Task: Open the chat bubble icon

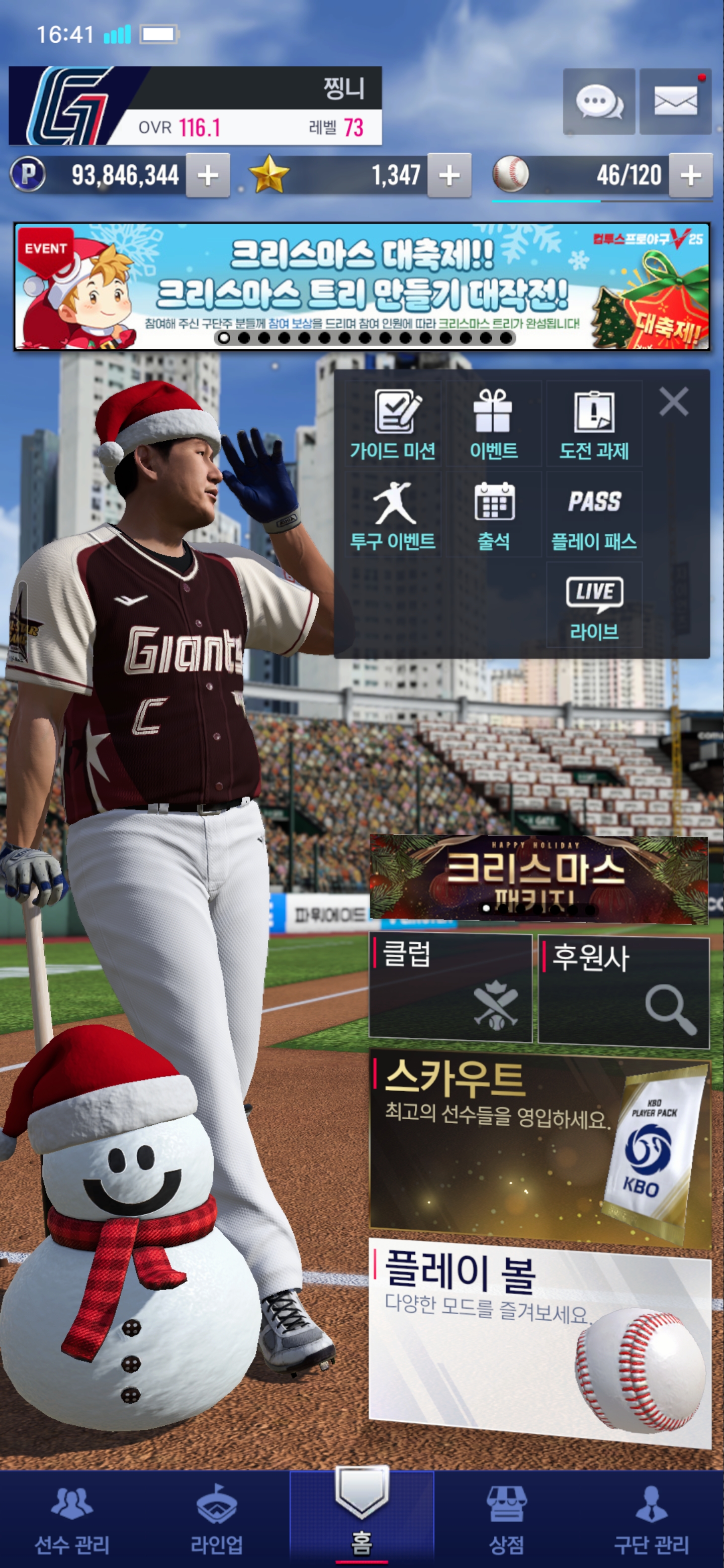Action: point(599,102)
